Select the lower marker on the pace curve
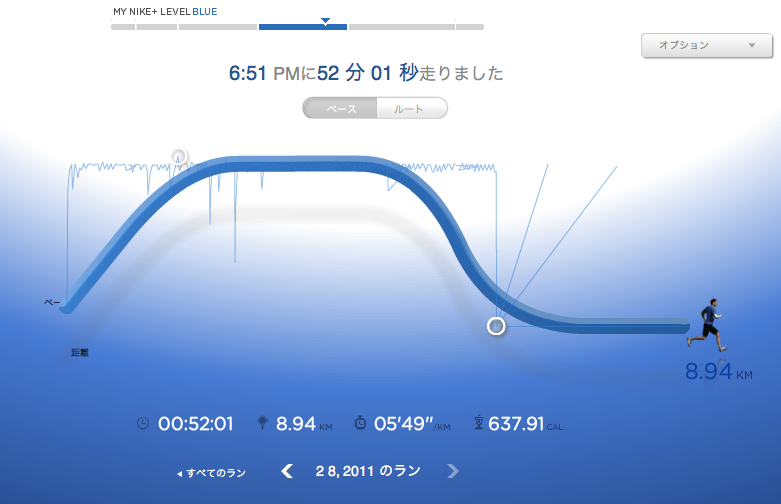This screenshot has height=504, width=781. pyautogui.click(x=496, y=326)
